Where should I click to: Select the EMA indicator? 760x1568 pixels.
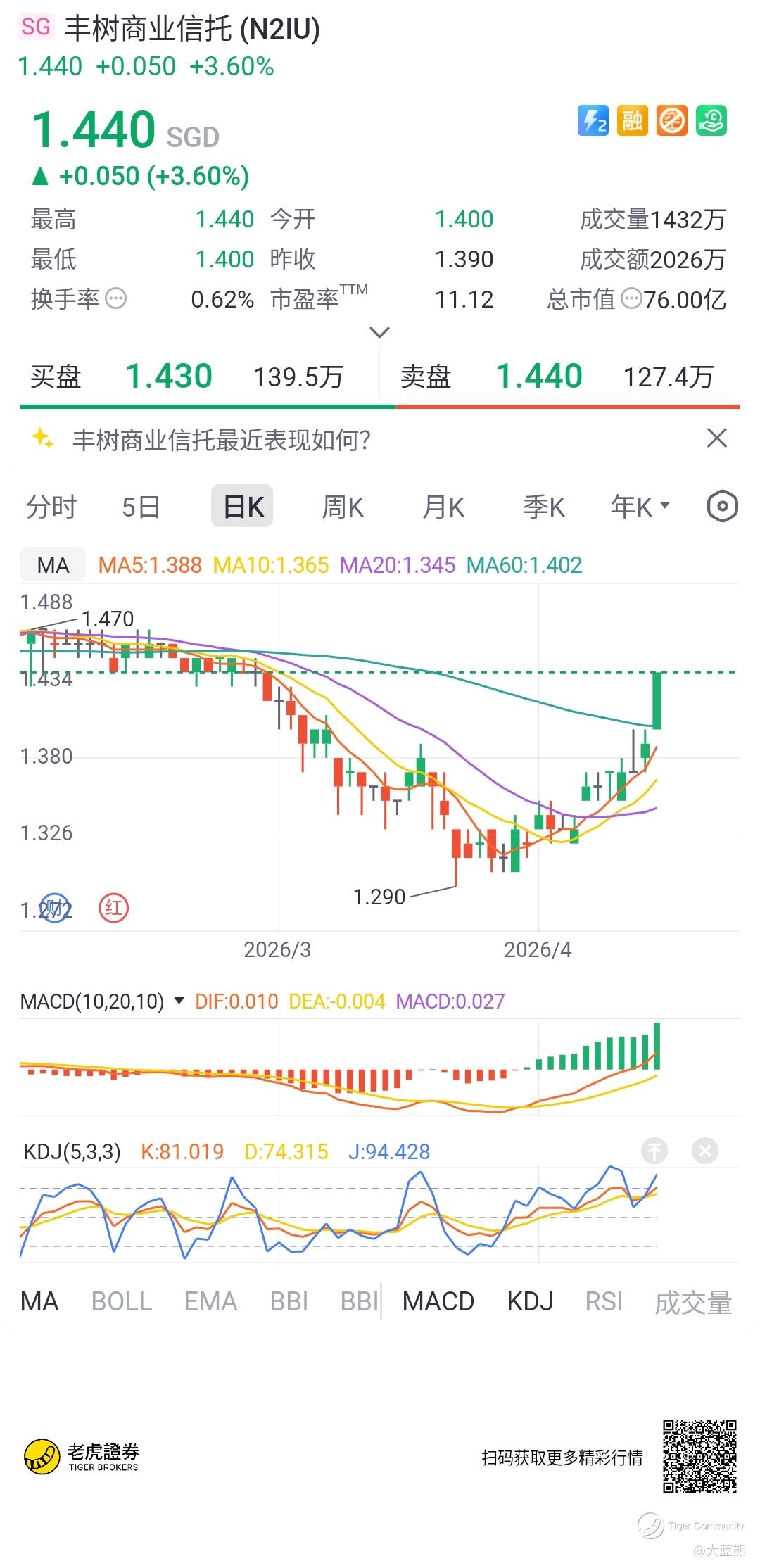point(210,1301)
